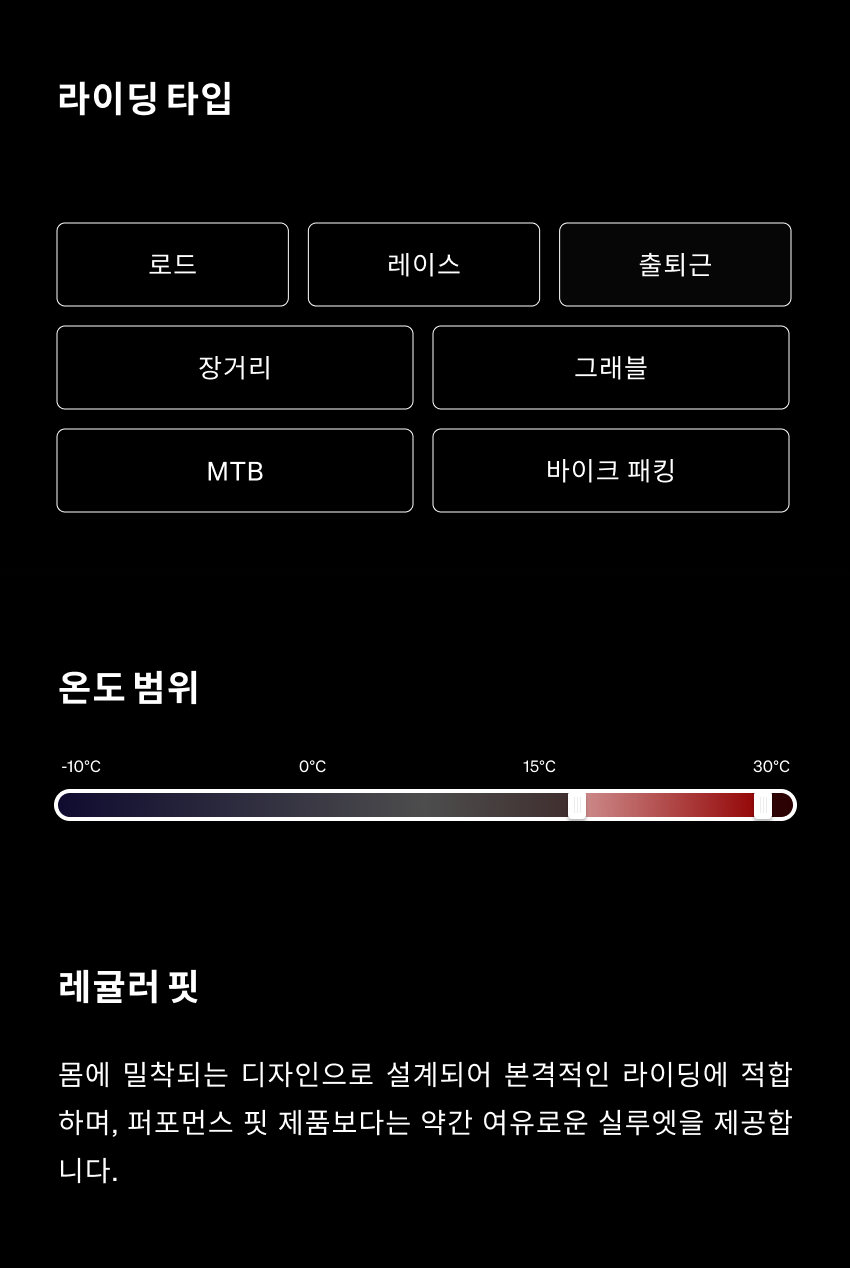Viewport: 850px width, 1268px height.
Task: Choose the 레이스 riding type
Action: point(423,264)
